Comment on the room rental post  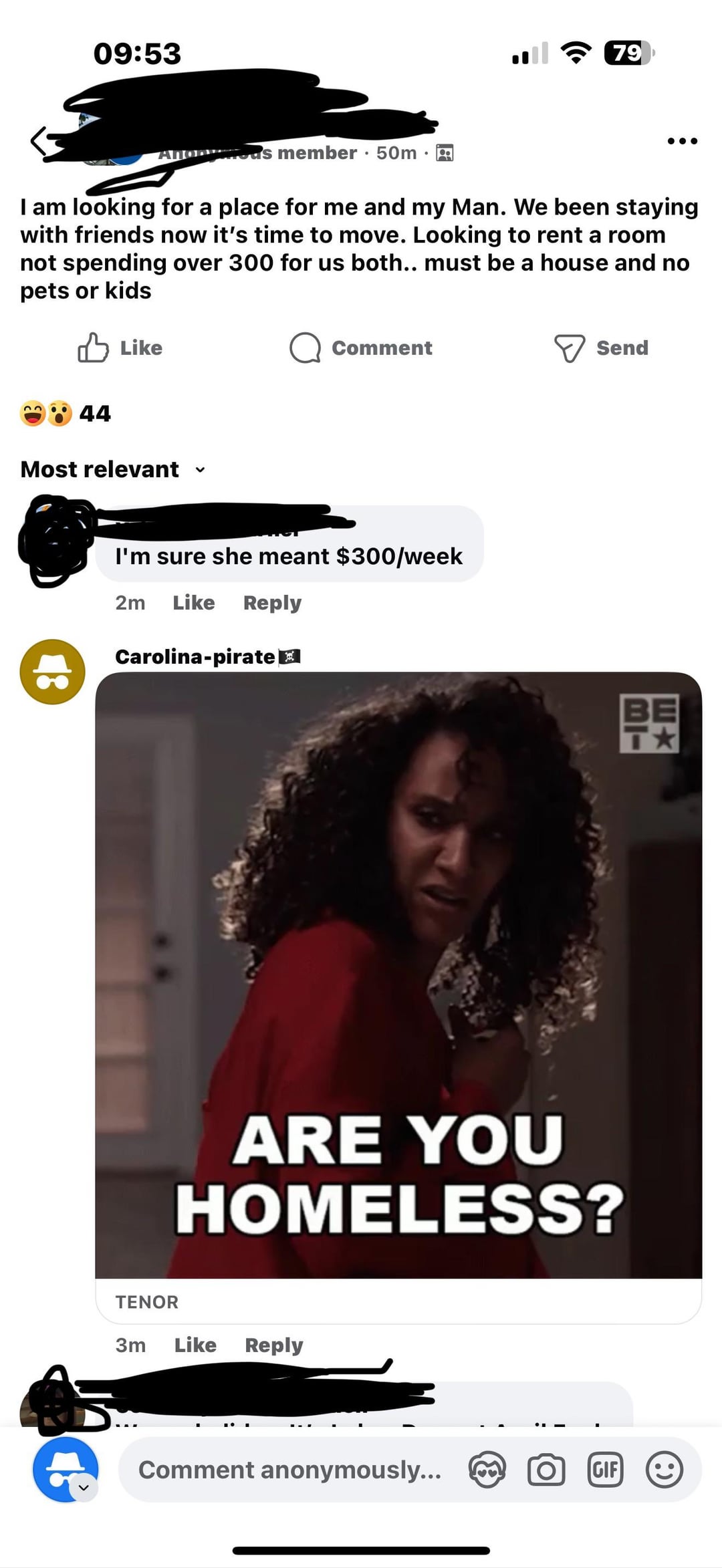pyautogui.click(x=361, y=348)
